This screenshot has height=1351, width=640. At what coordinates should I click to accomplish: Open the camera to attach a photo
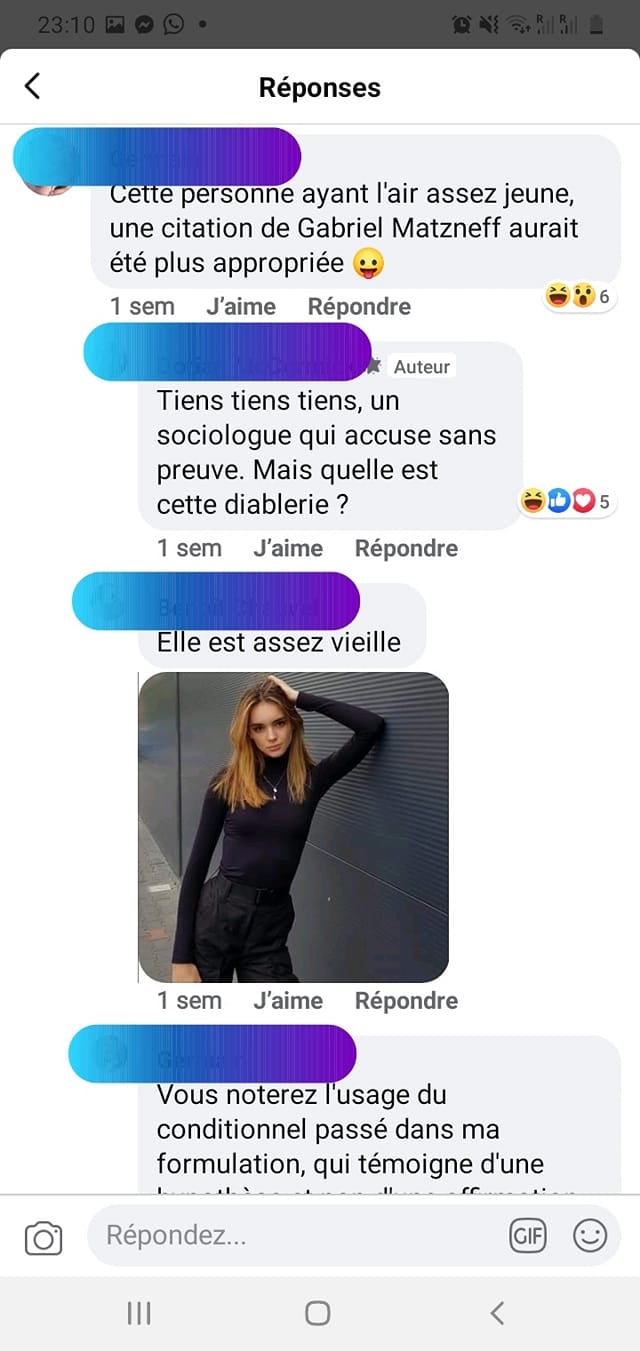[43, 1237]
